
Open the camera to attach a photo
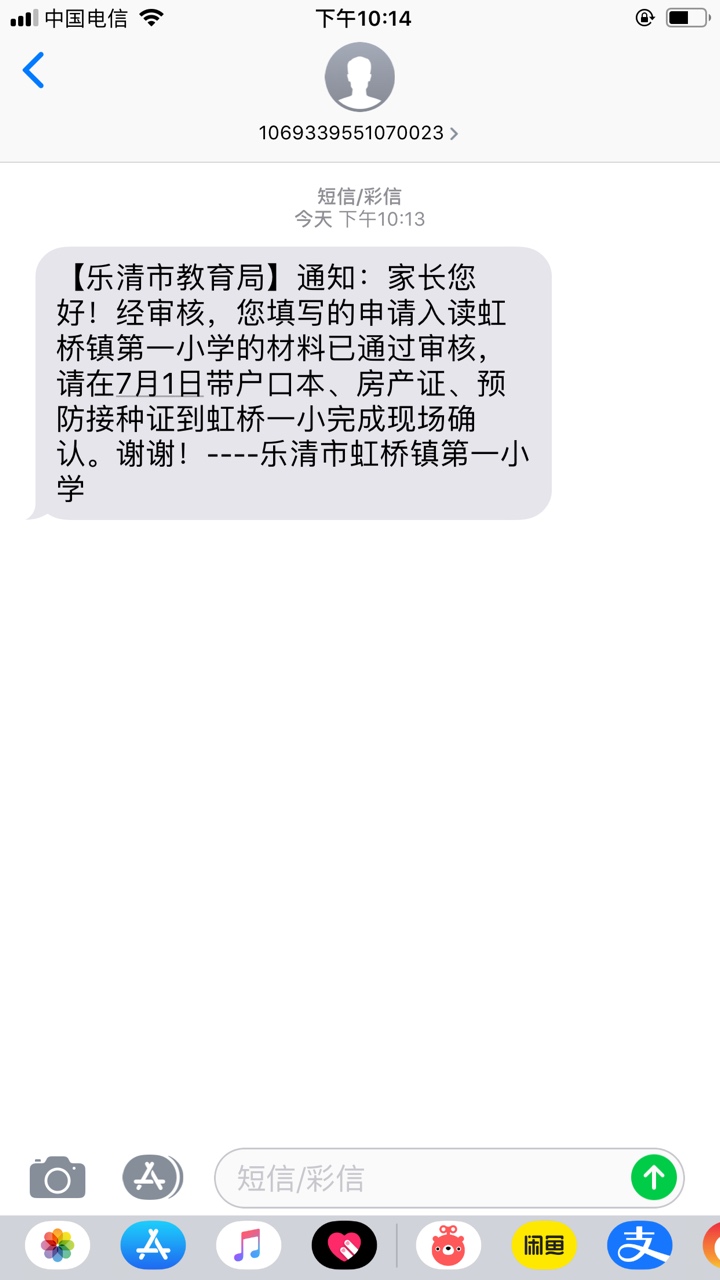[x=57, y=1177]
